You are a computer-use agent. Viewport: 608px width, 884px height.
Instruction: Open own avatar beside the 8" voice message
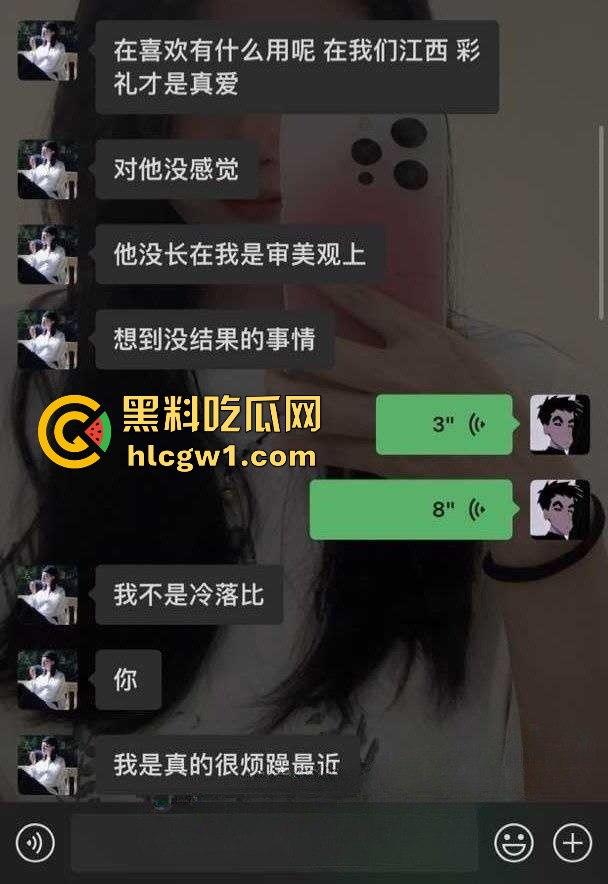pos(559,509)
